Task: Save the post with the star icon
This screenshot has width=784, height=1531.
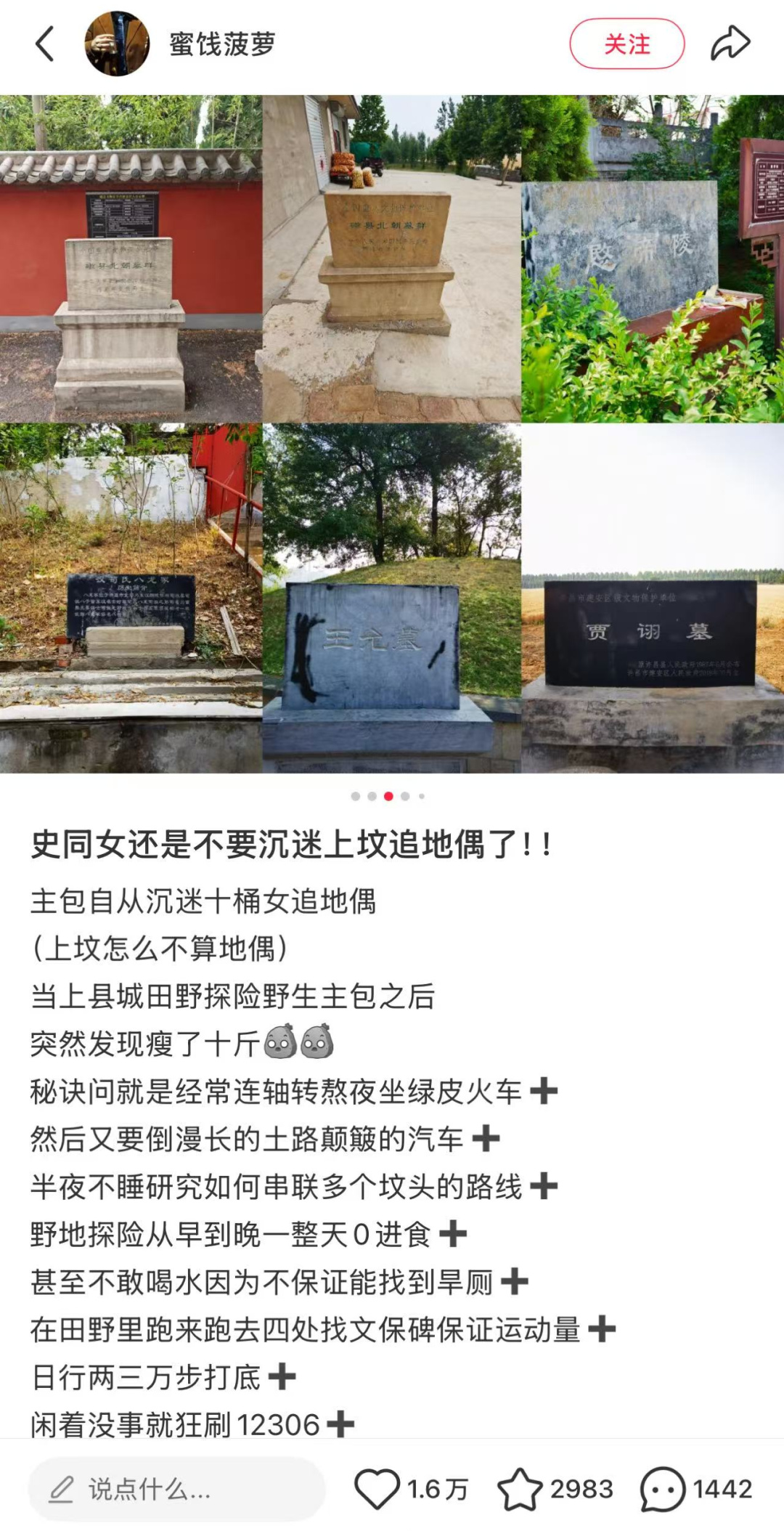Action: point(520,1489)
